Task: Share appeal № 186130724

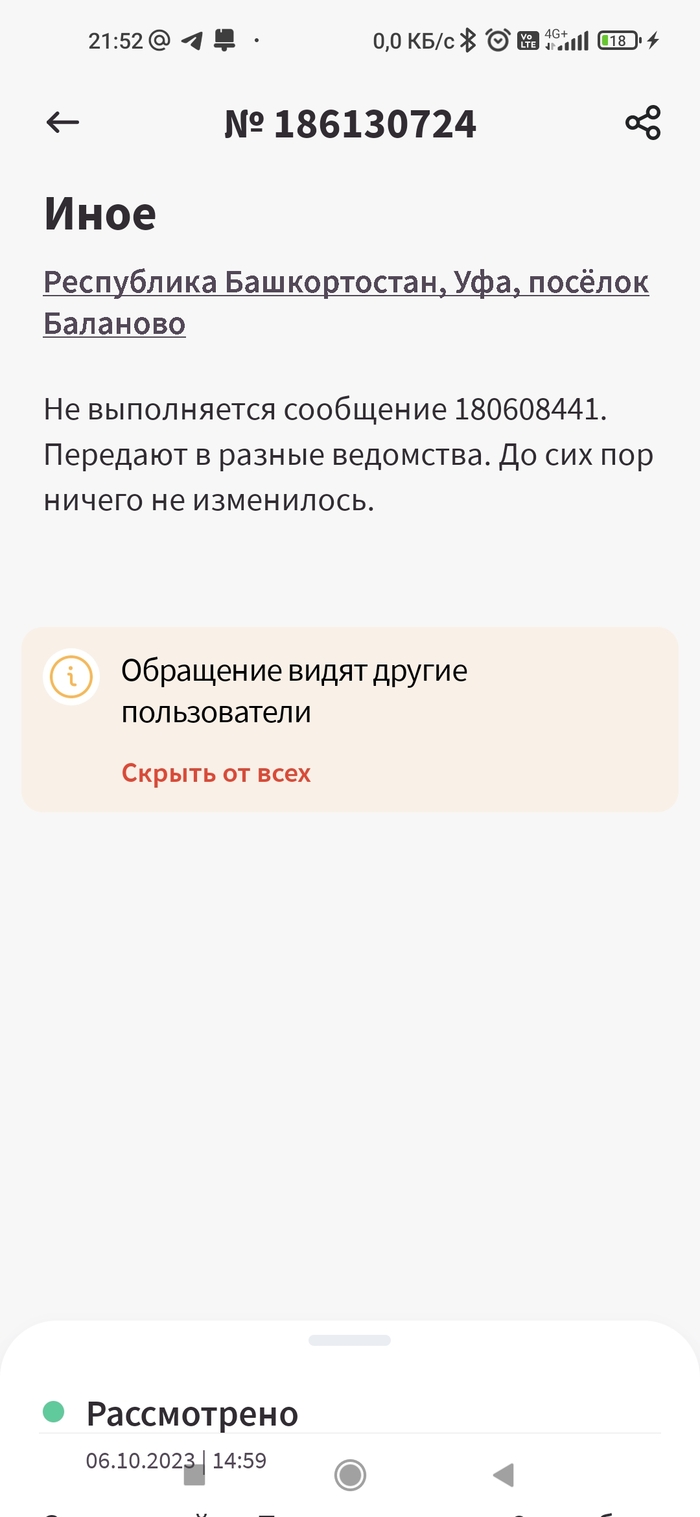Action: tap(642, 123)
